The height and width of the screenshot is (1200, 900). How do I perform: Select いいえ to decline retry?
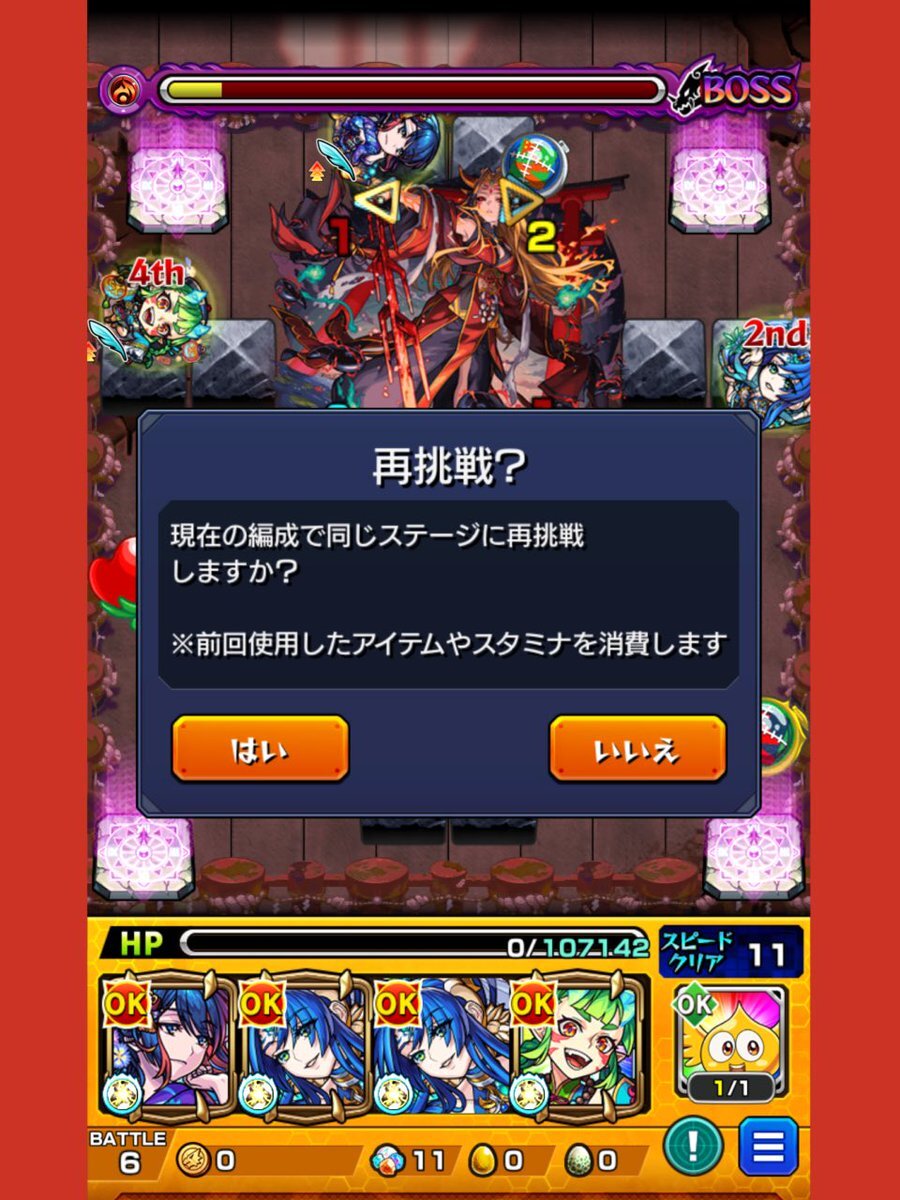coord(637,748)
